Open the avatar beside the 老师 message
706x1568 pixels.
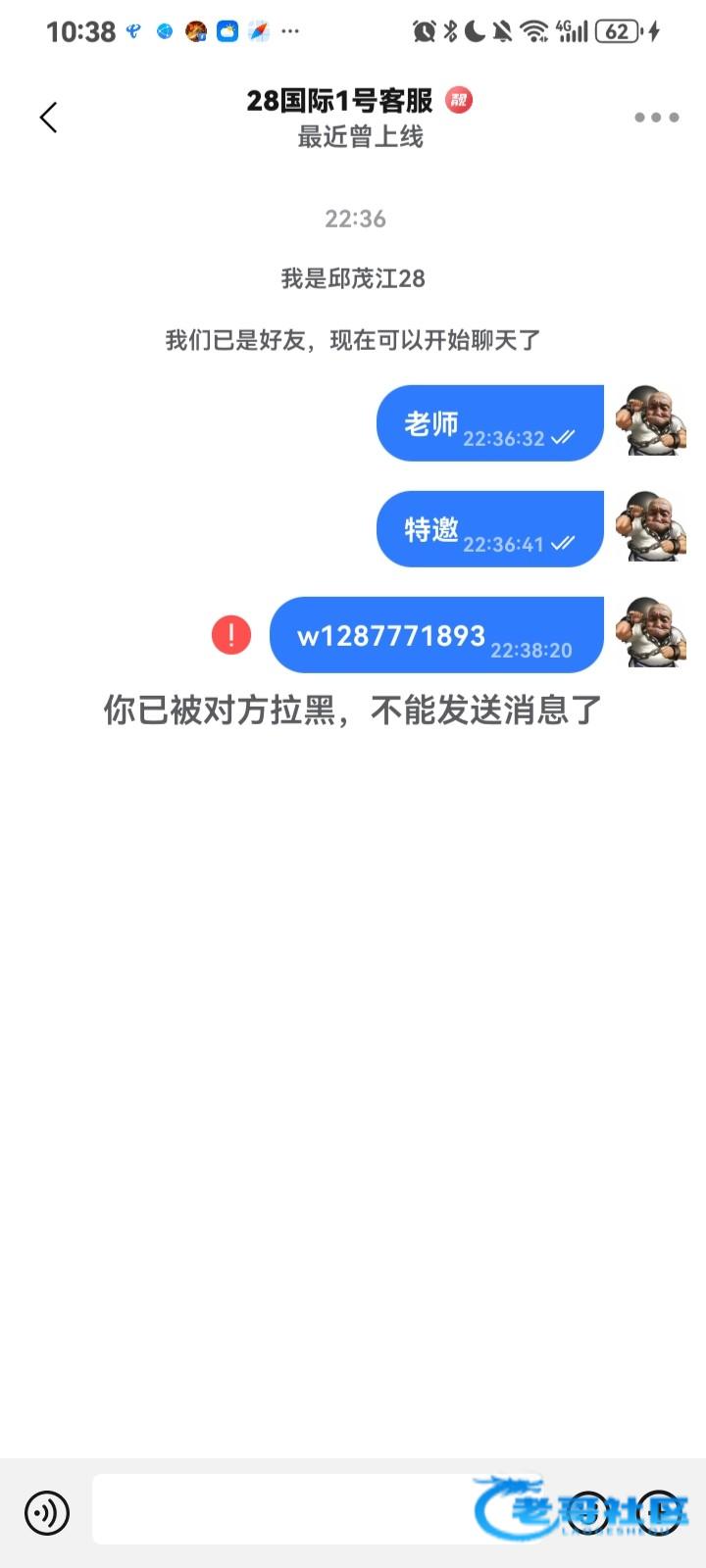pos(650,421)
